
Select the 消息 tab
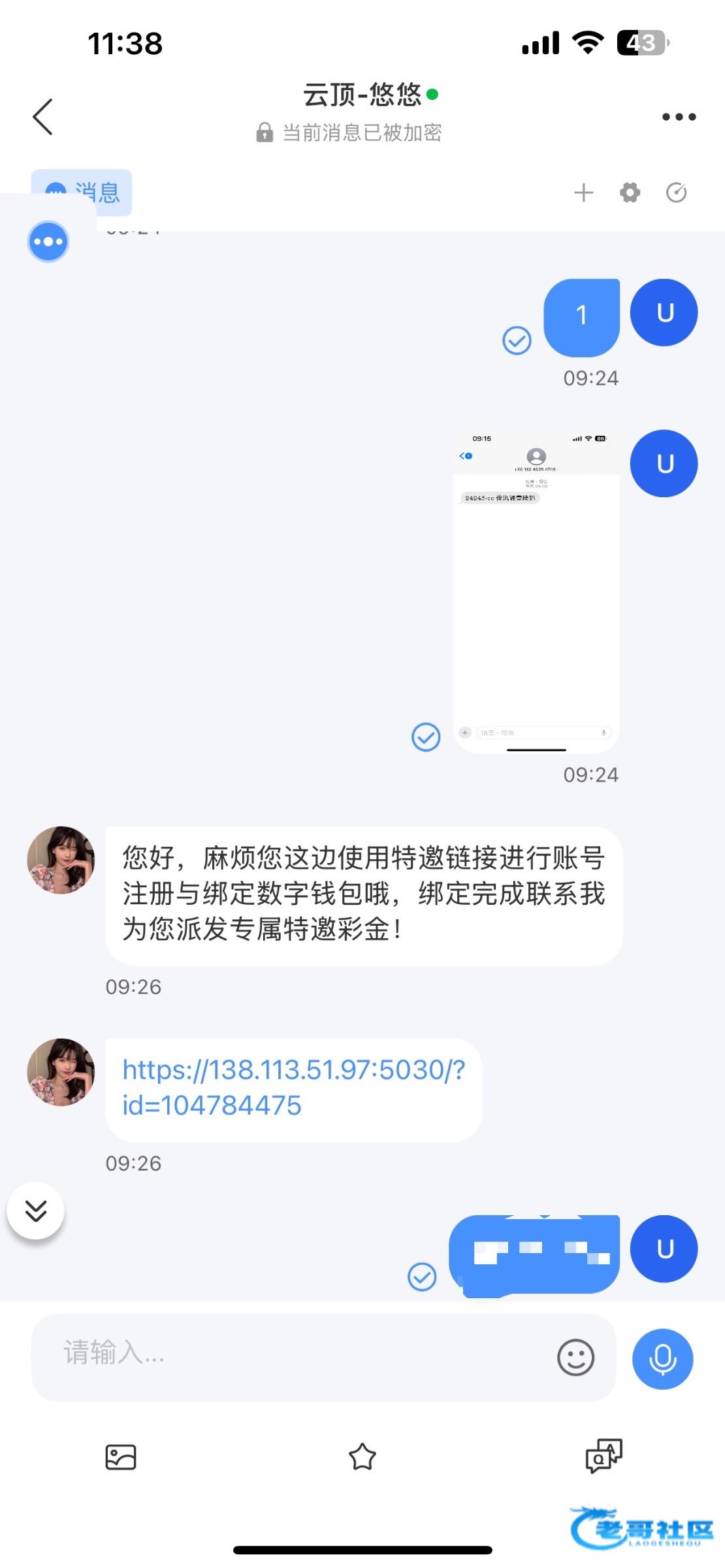(82, 191)
